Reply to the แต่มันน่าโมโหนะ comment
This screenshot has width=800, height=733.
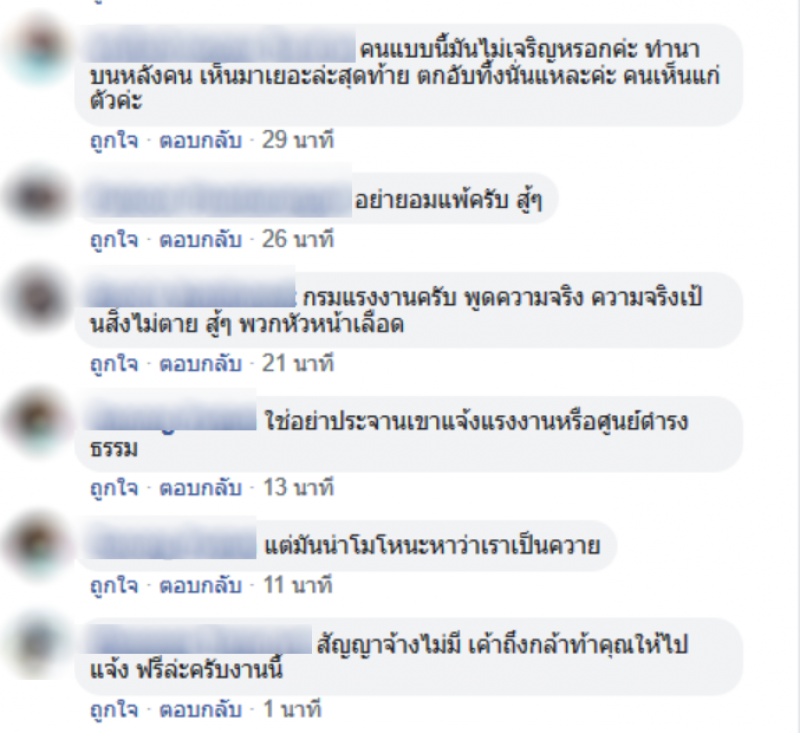[x=201, y=586]
